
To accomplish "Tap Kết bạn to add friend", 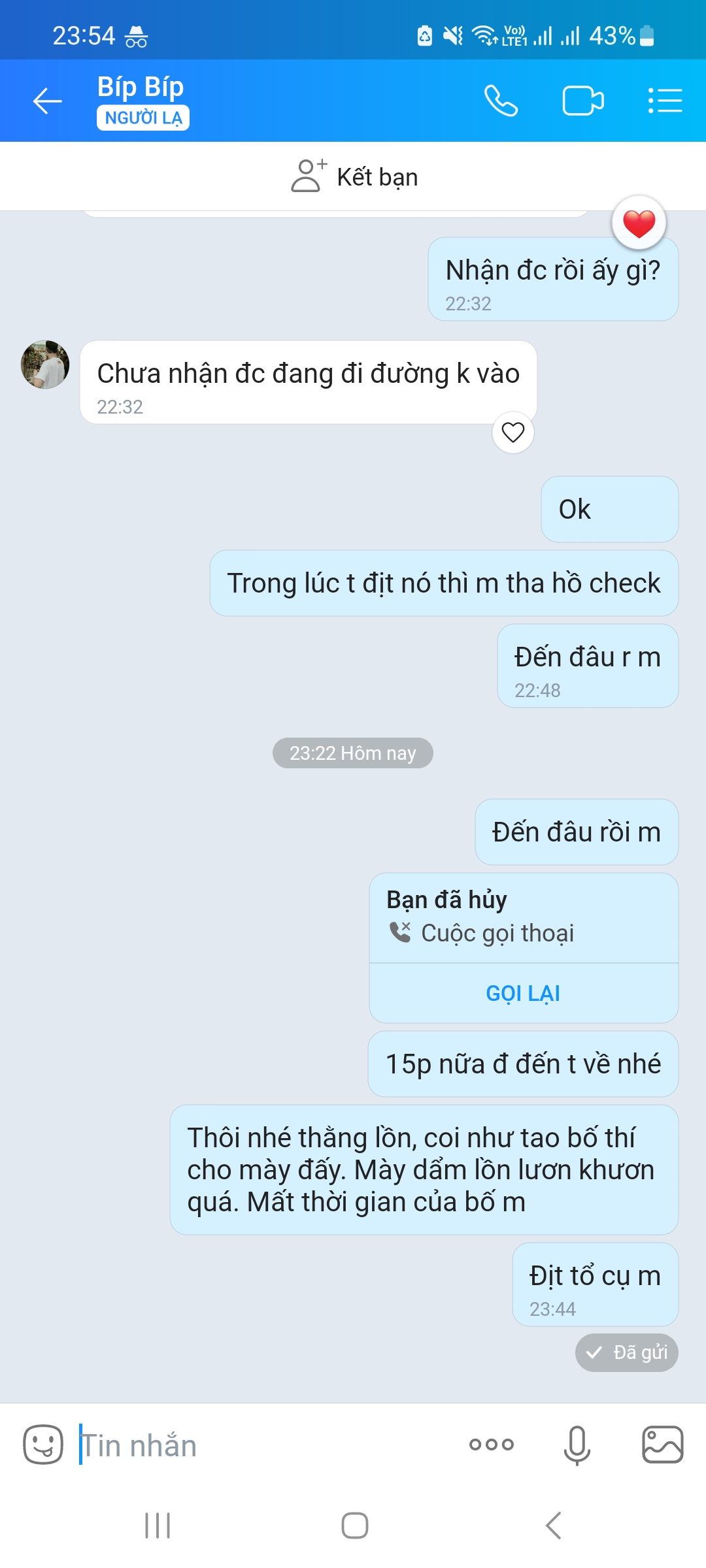I will pyautogui.click(x=354, y=176).
